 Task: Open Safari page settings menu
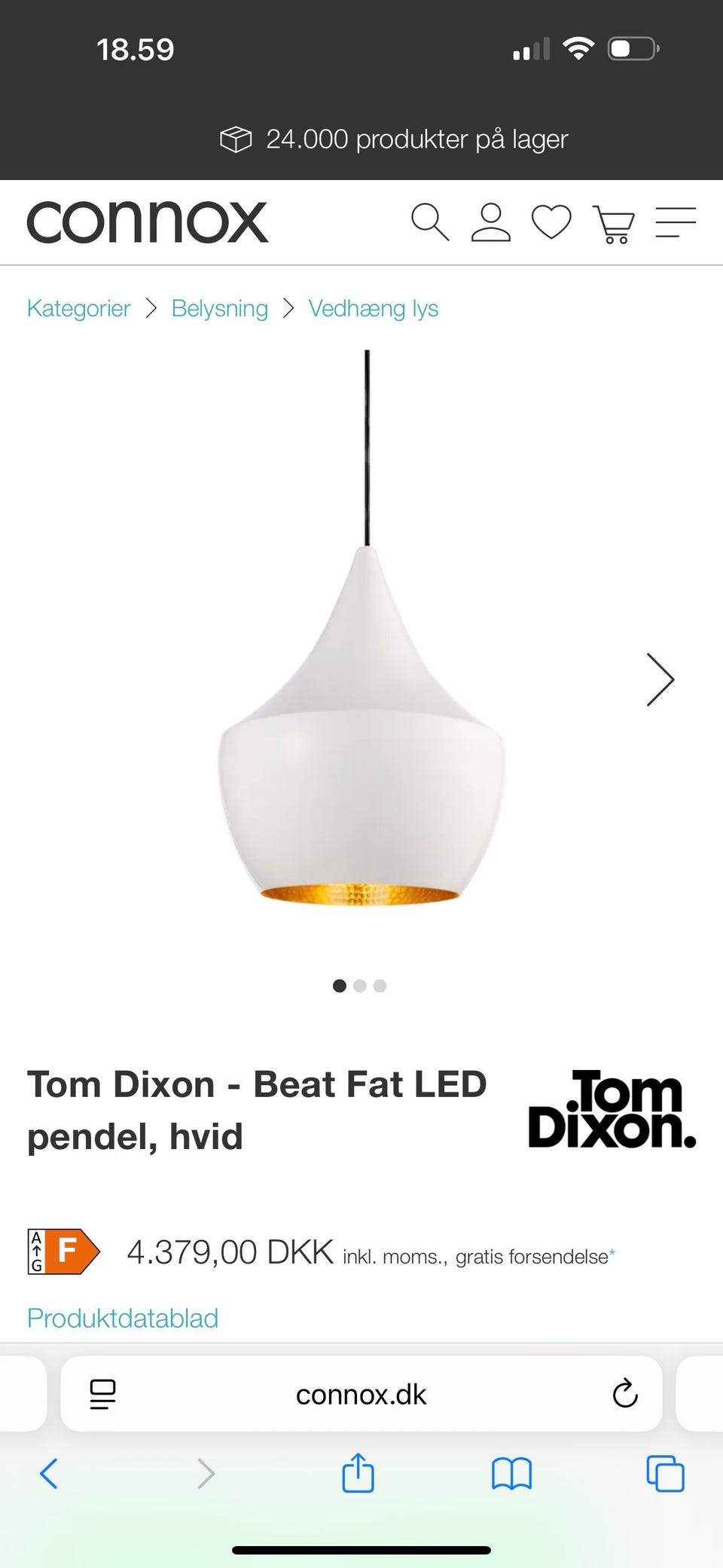pyautogui.click(x=102, y=1394)
